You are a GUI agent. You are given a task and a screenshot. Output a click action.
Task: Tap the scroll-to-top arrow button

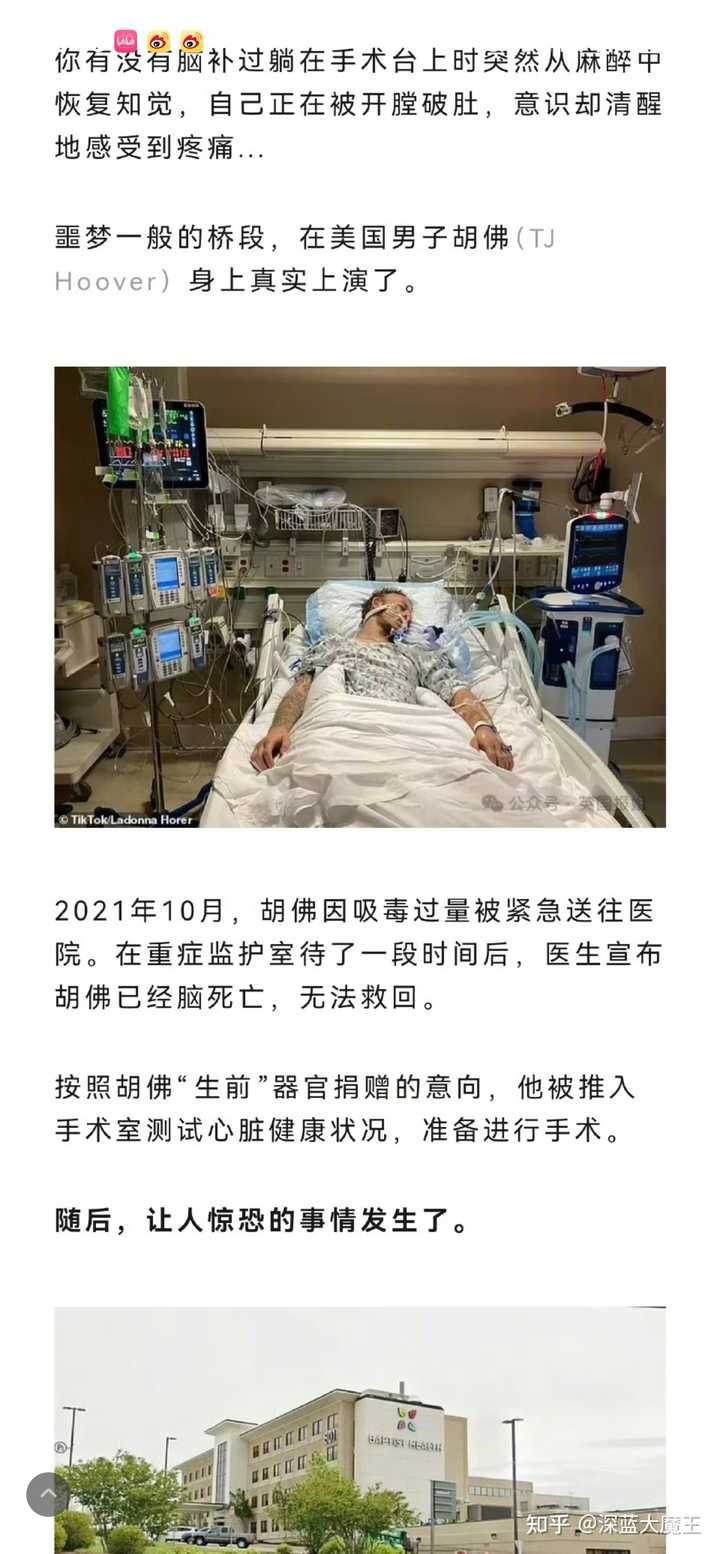click(48, 1494)
